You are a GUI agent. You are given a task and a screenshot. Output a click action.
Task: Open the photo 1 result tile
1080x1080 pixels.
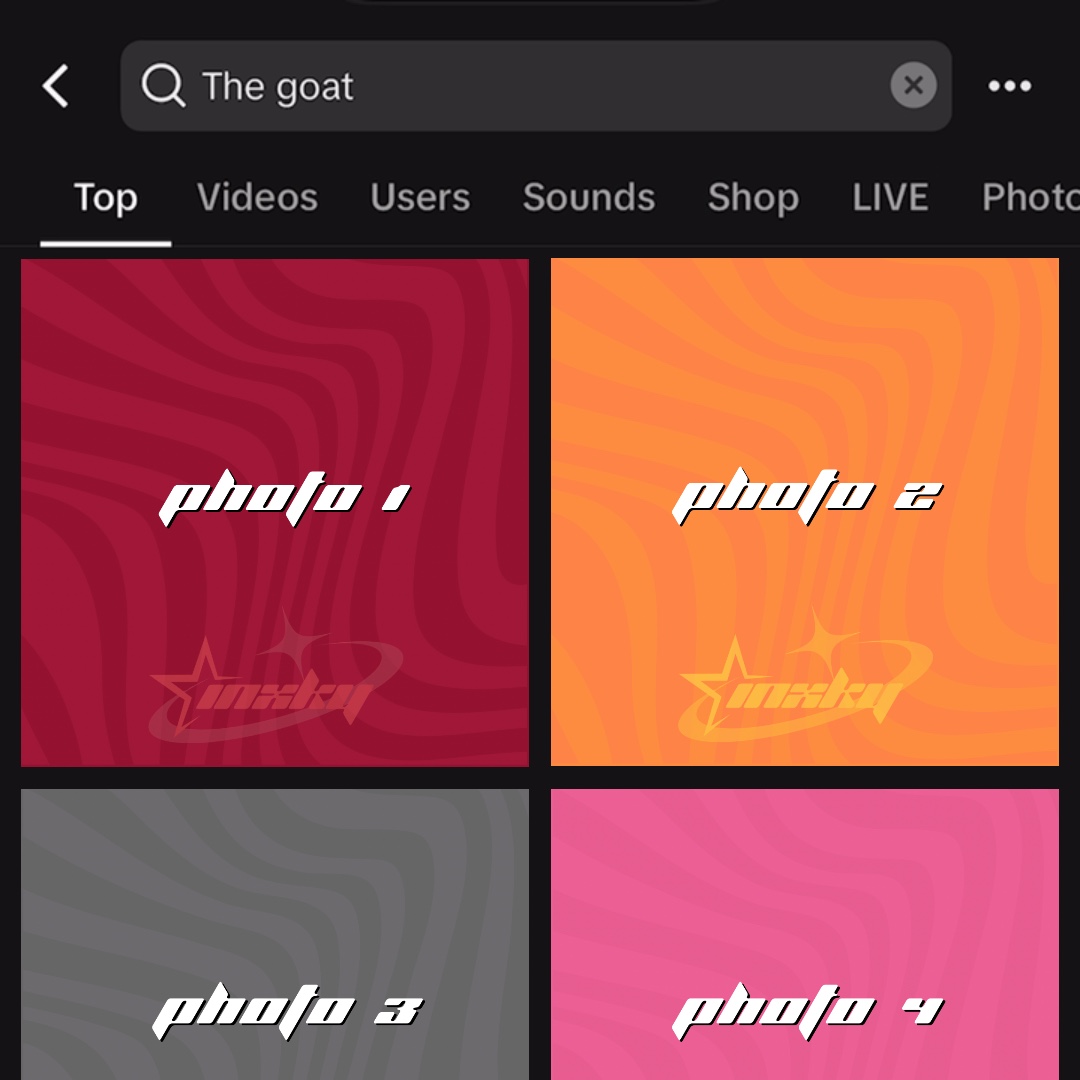(x=275, y=512)
